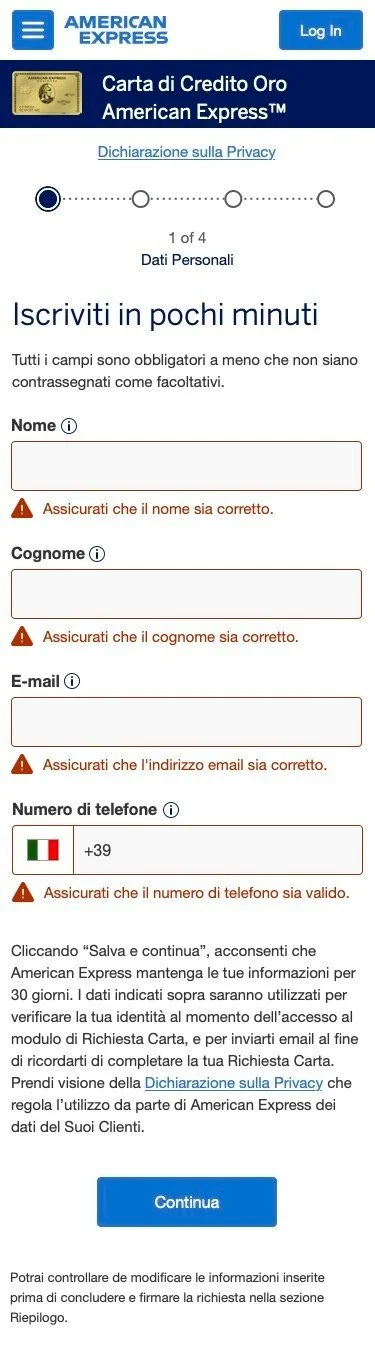The width and height of the screenshot is (375, 1363).
Task: Tap the Log In button
Action: point(320,30)
